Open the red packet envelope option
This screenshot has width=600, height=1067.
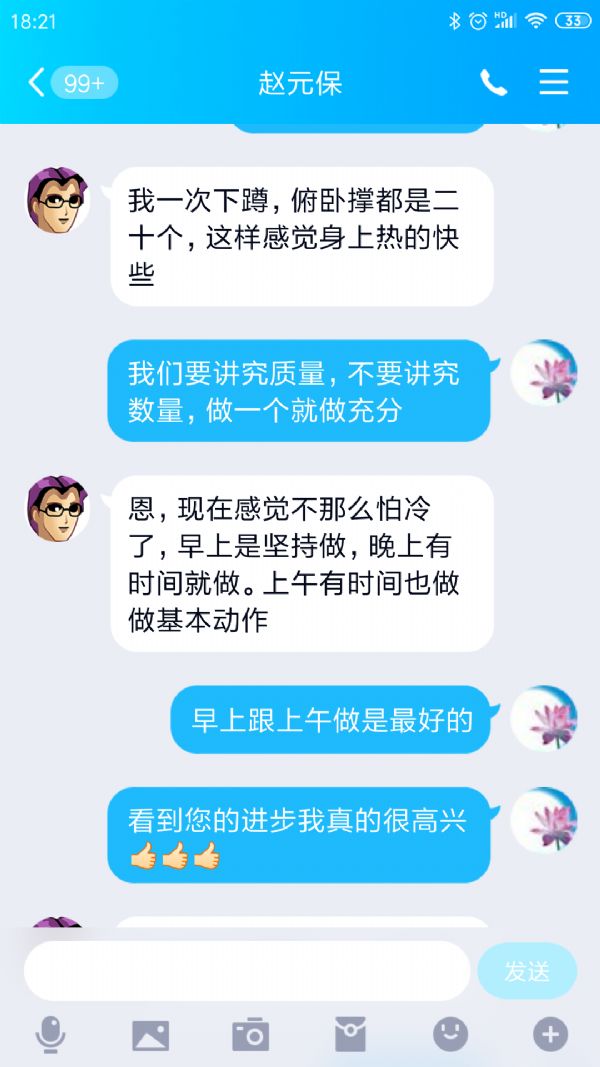(x=350, y=1035)
